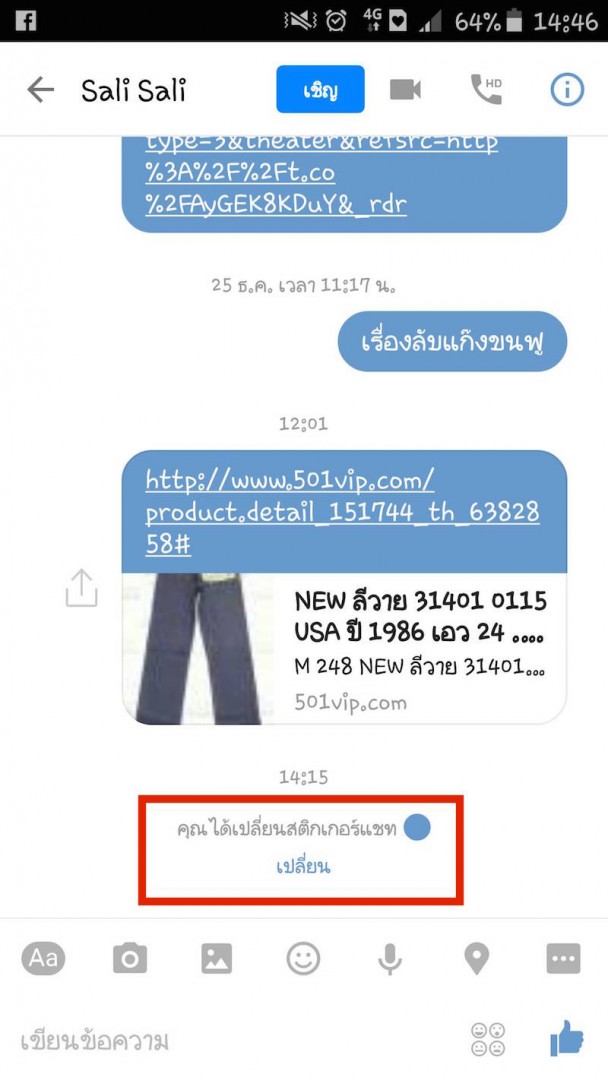Open the camera to take a photo

[130, 959]
